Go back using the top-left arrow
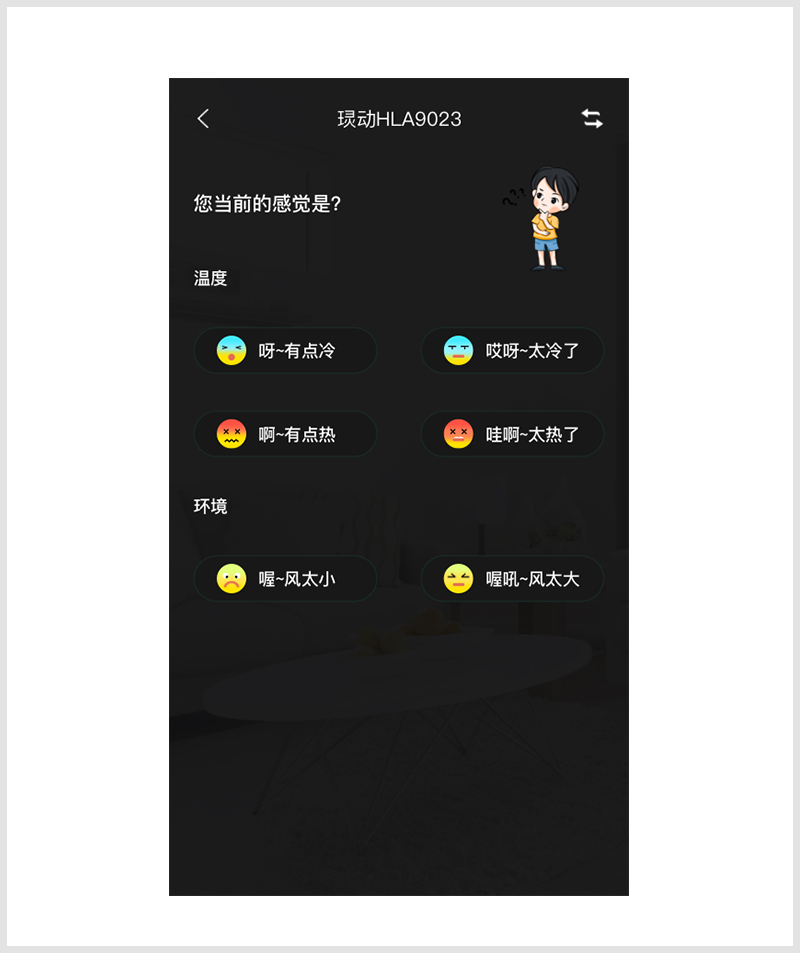This screenshot has height=953, width=800. 203,119
